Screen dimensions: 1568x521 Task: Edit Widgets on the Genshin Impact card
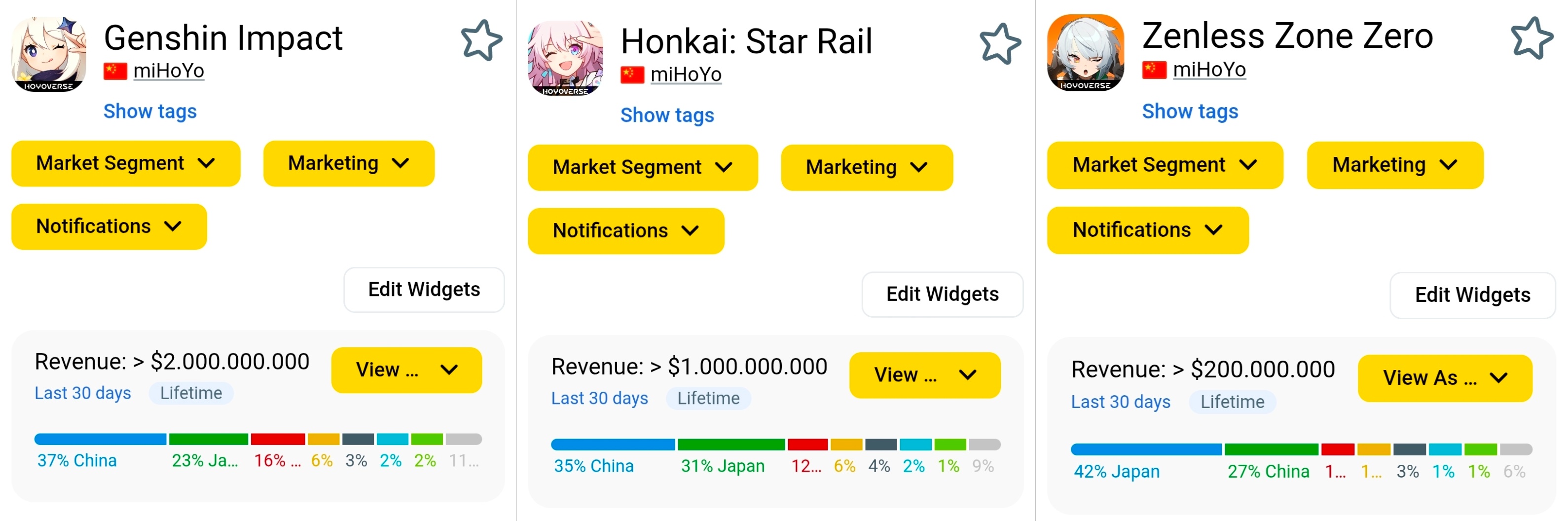[424, 290]
